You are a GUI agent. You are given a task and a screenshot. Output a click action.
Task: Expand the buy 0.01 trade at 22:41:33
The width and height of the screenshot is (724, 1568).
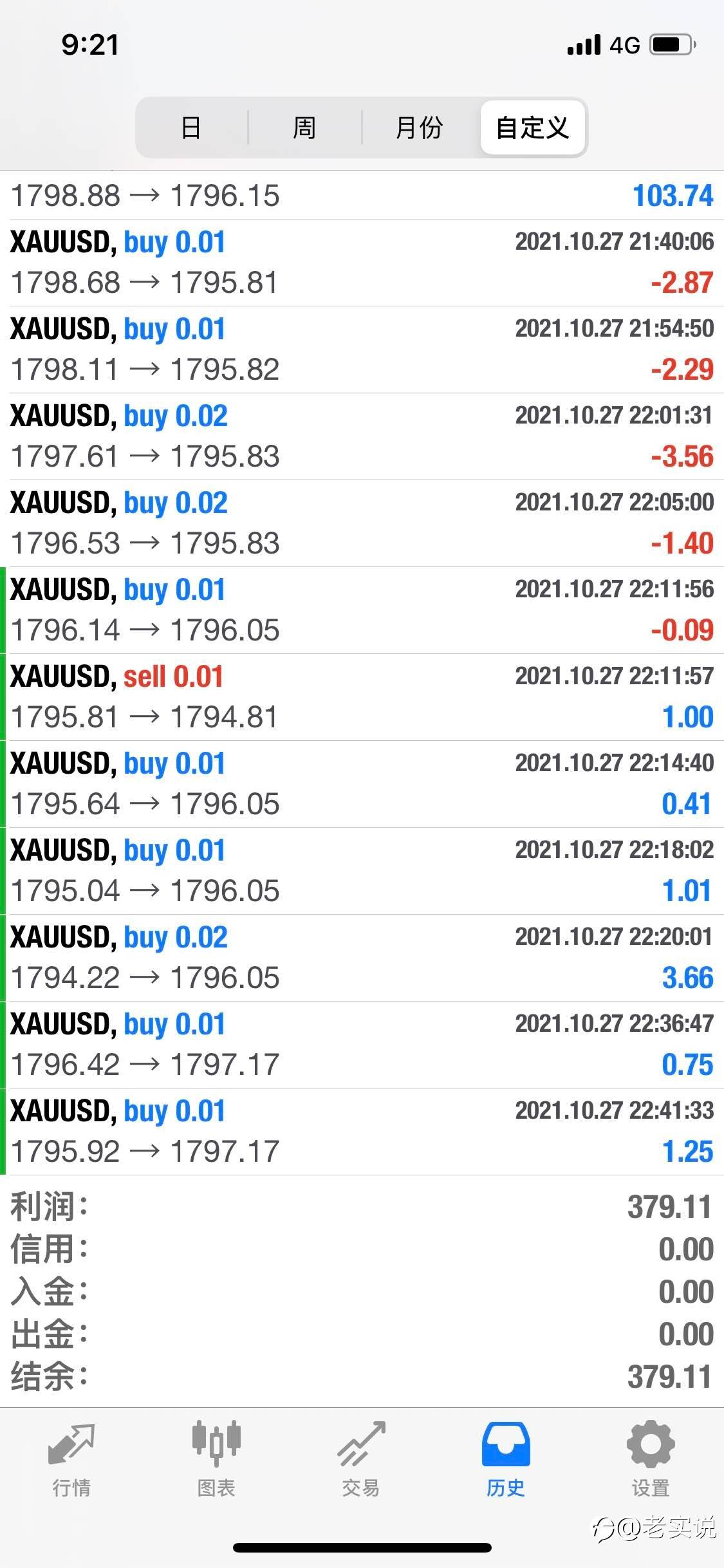pos(362,1132)
